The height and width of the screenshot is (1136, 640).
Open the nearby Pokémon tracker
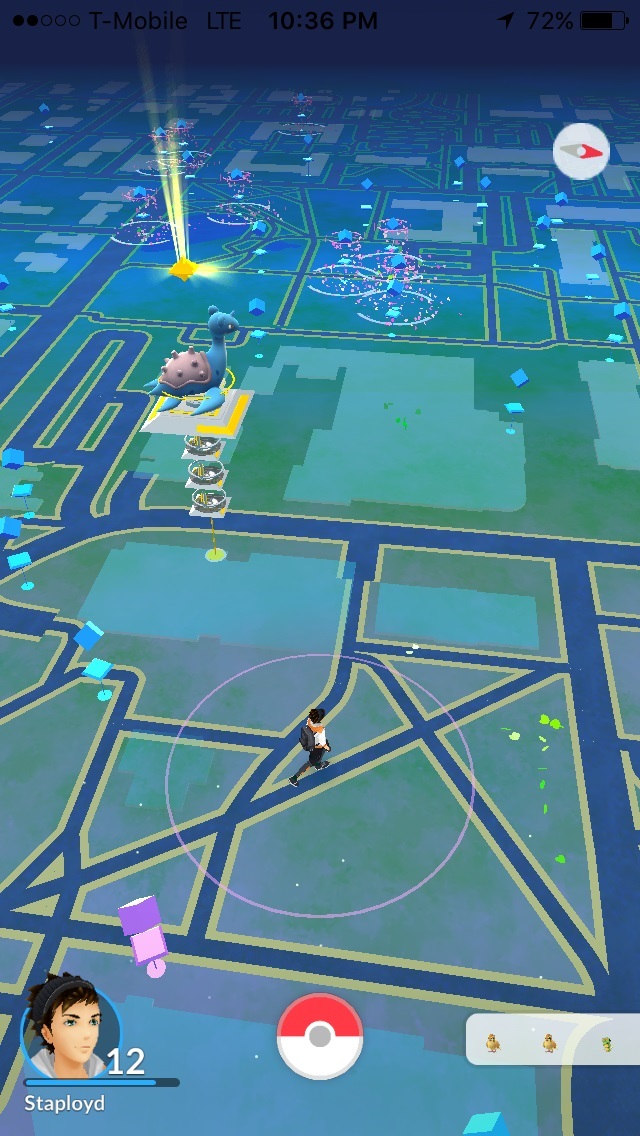552,1041
